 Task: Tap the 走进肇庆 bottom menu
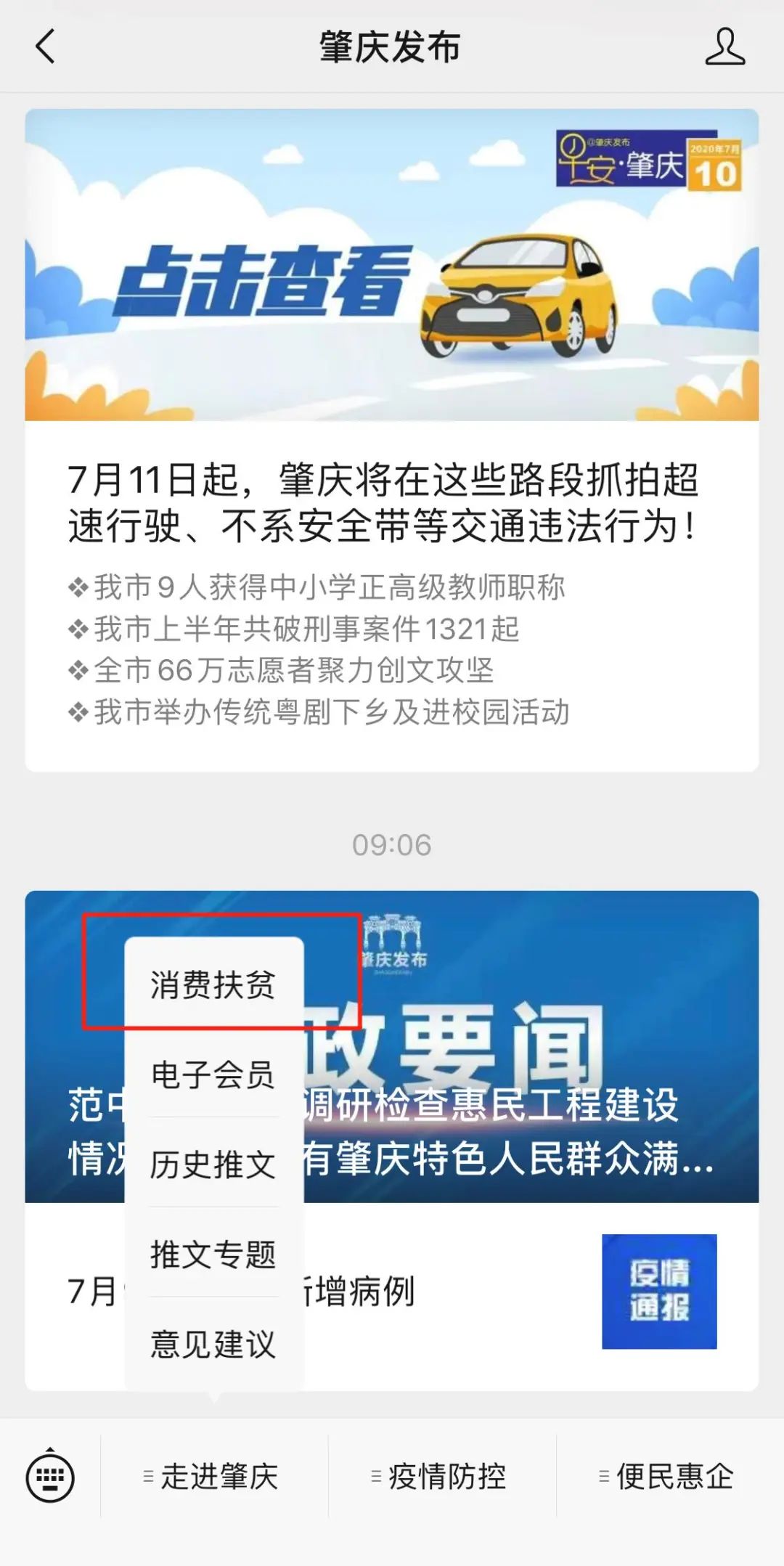[214, 1476]
